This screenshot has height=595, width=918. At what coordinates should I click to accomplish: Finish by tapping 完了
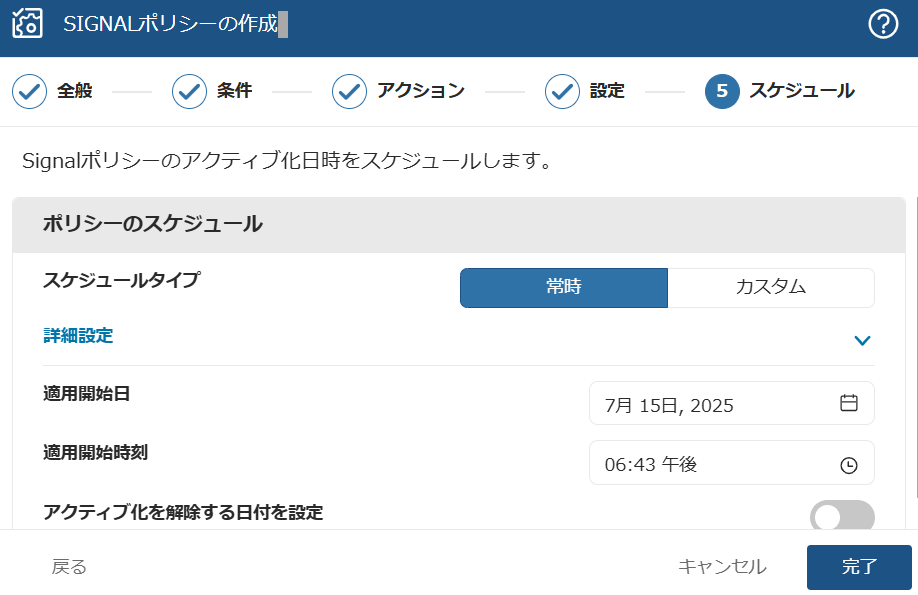pyautogui.click(x=858, y=567)
